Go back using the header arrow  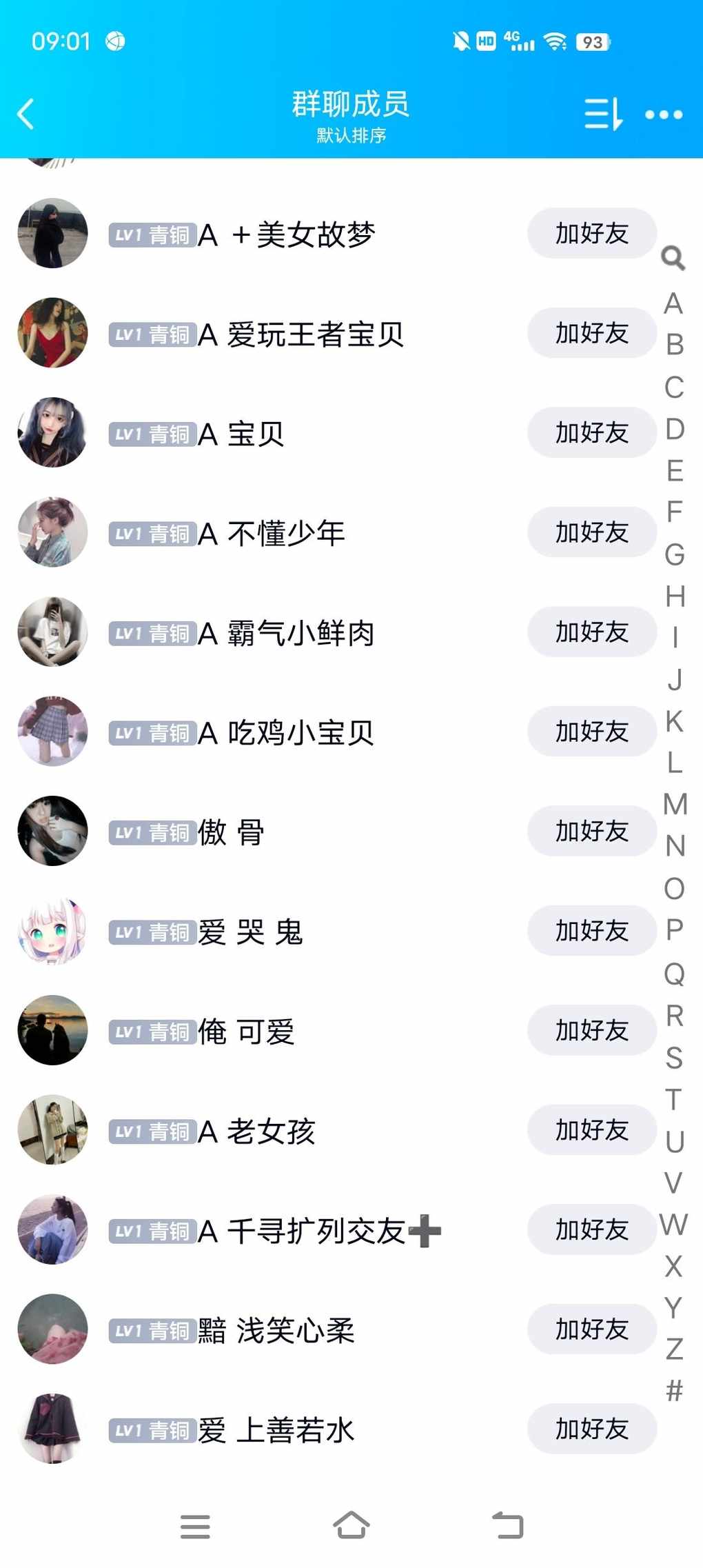coord(26,114)
